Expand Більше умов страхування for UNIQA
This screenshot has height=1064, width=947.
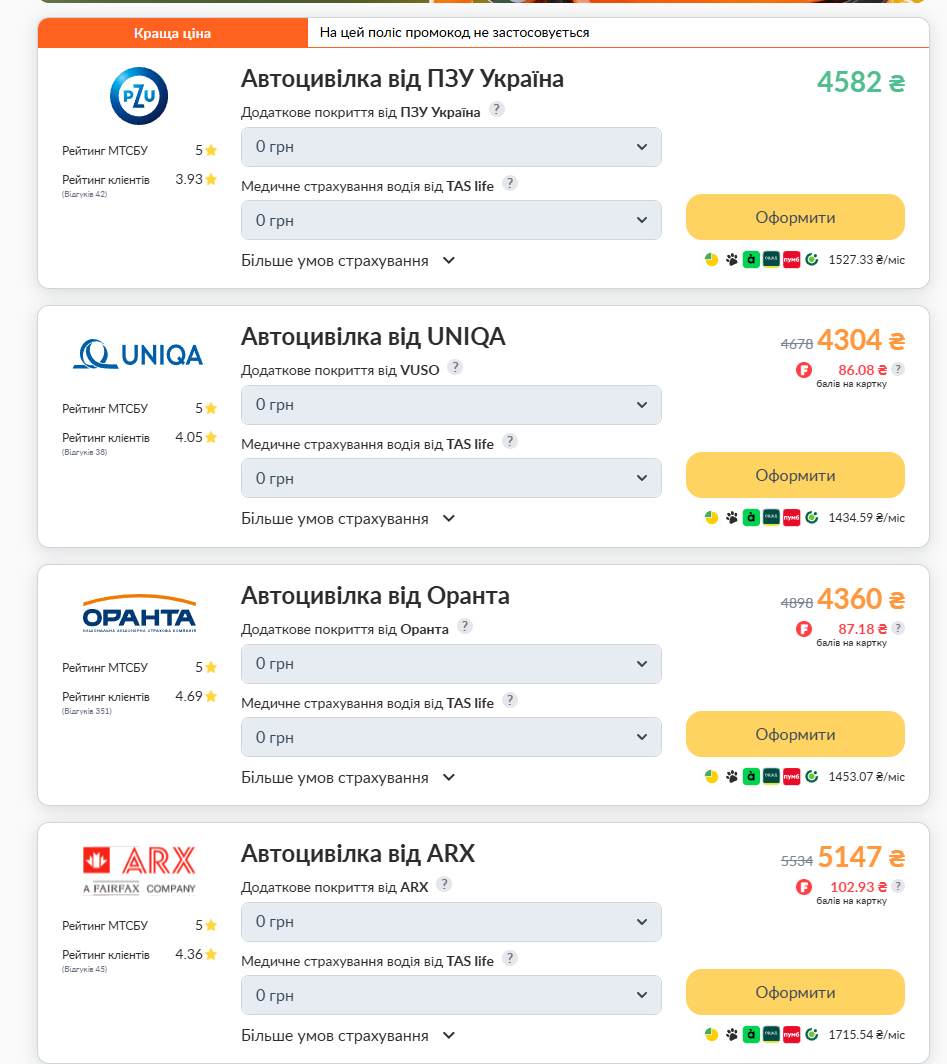click(x=348, y=518)
